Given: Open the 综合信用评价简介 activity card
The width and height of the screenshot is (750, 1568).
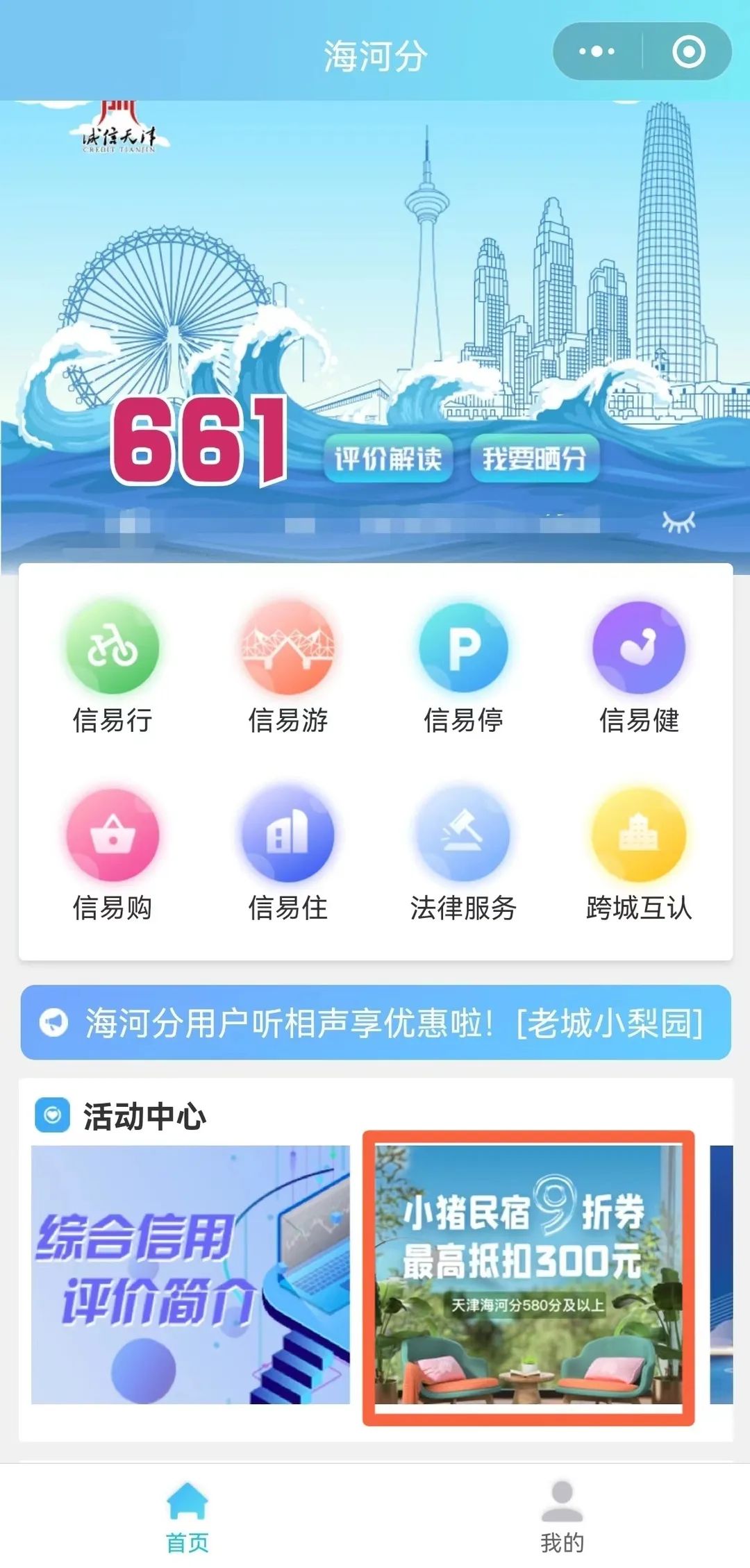Looking at the screenshot, I should coord(190,1274).
